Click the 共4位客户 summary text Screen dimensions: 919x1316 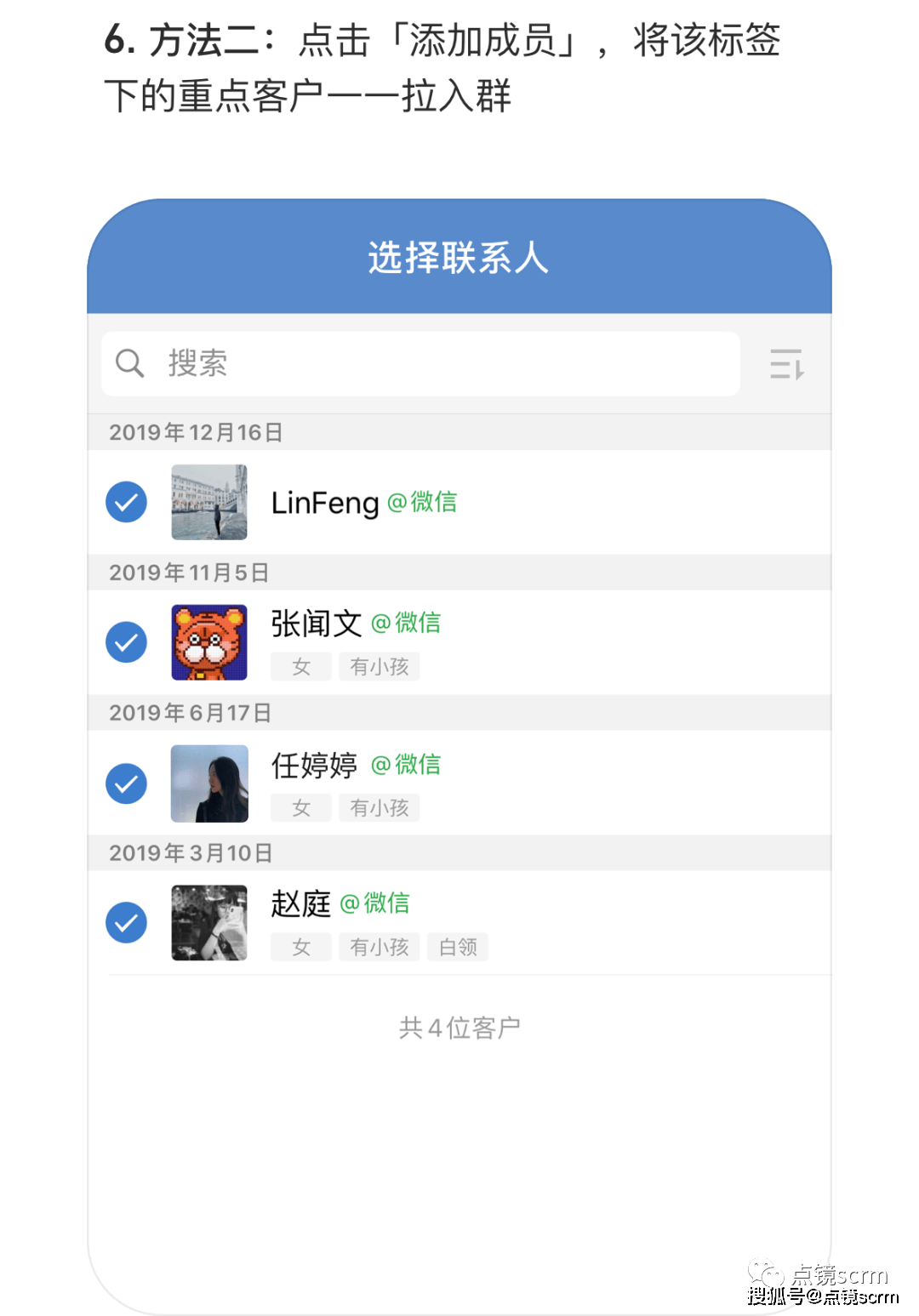[459, 1026]
